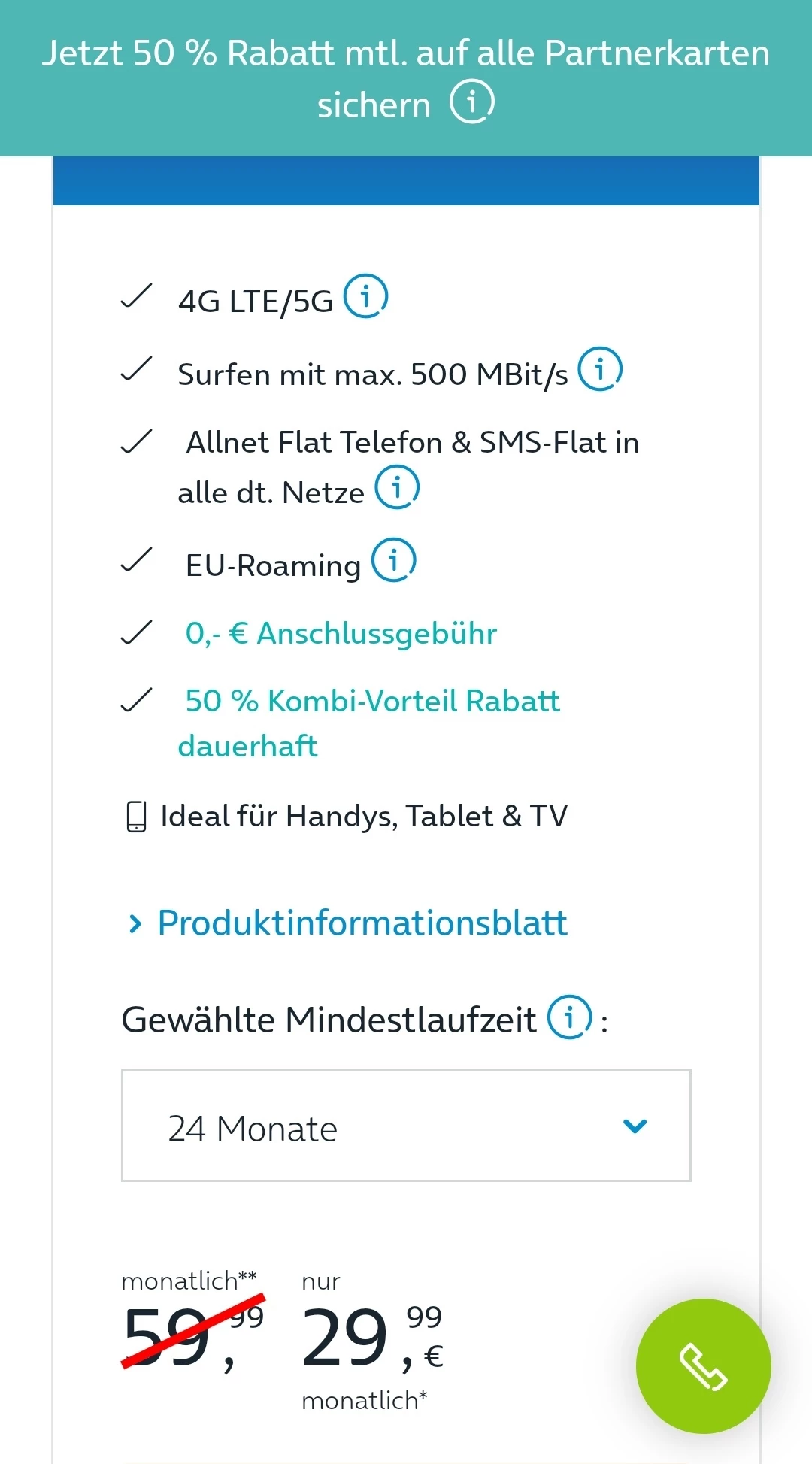Show info about 4G LTE/5G
The image size is (812, 1464).
point(365,296)
